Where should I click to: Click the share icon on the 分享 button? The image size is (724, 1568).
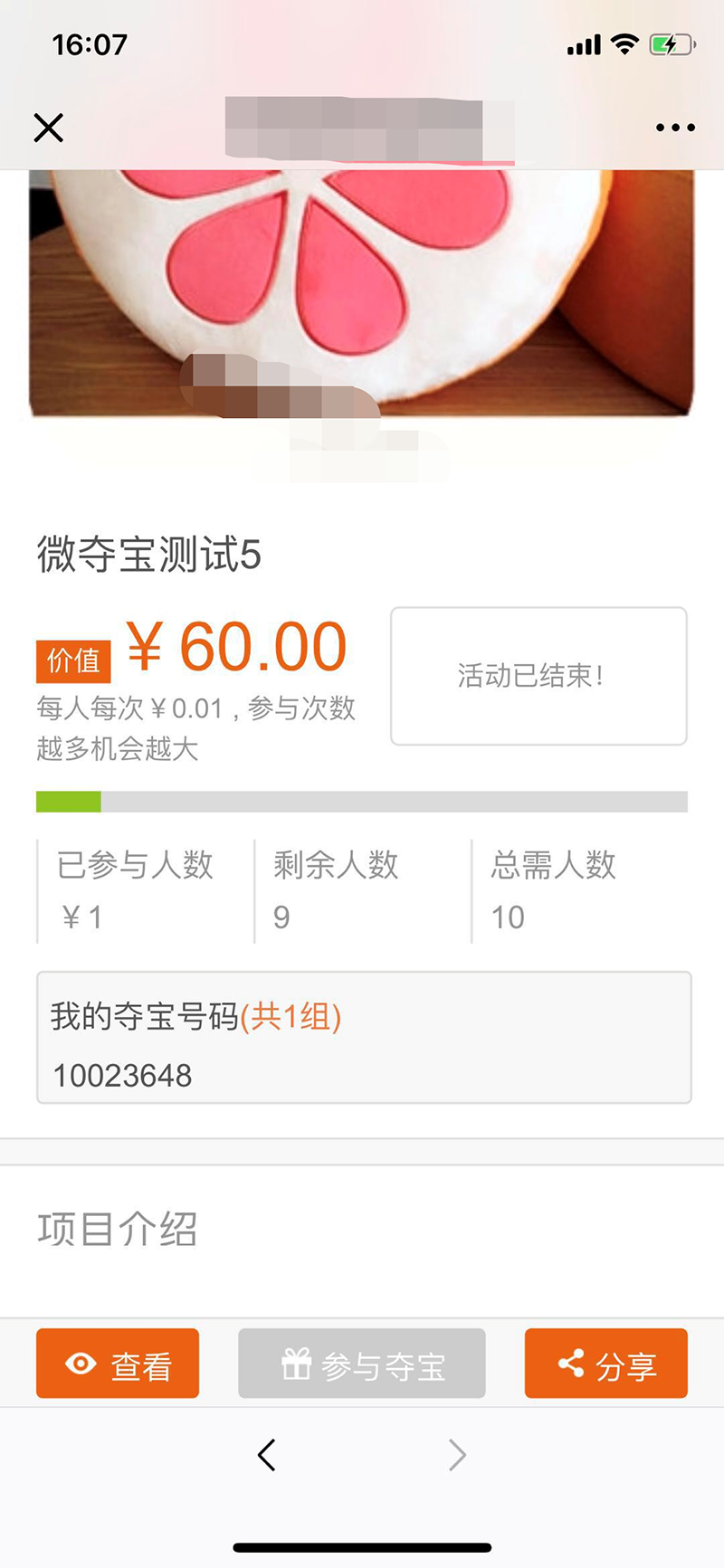572,1364
